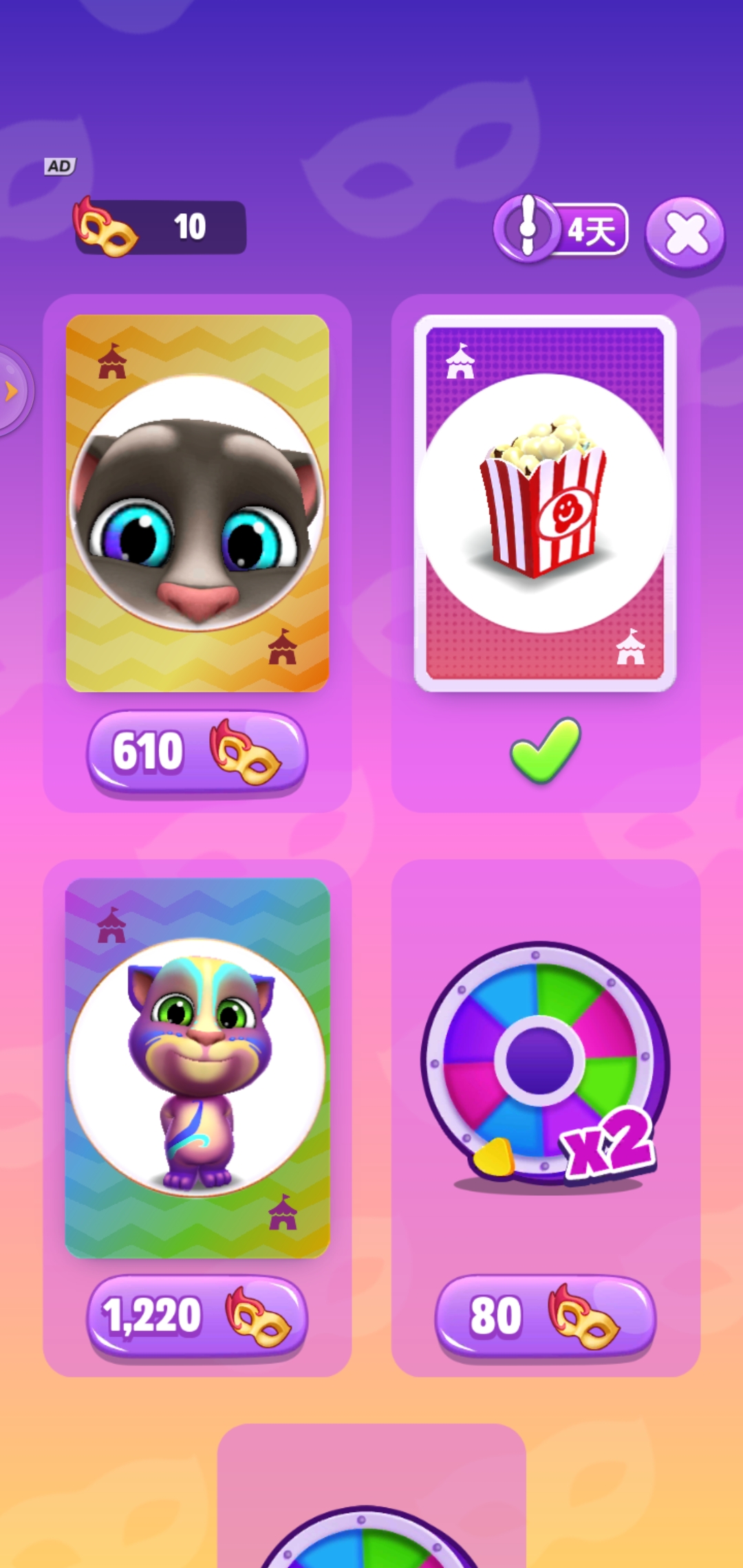Close the mask shop screen
The width and height of the screenshot is (743, 1568).
(x=685, y=234)
